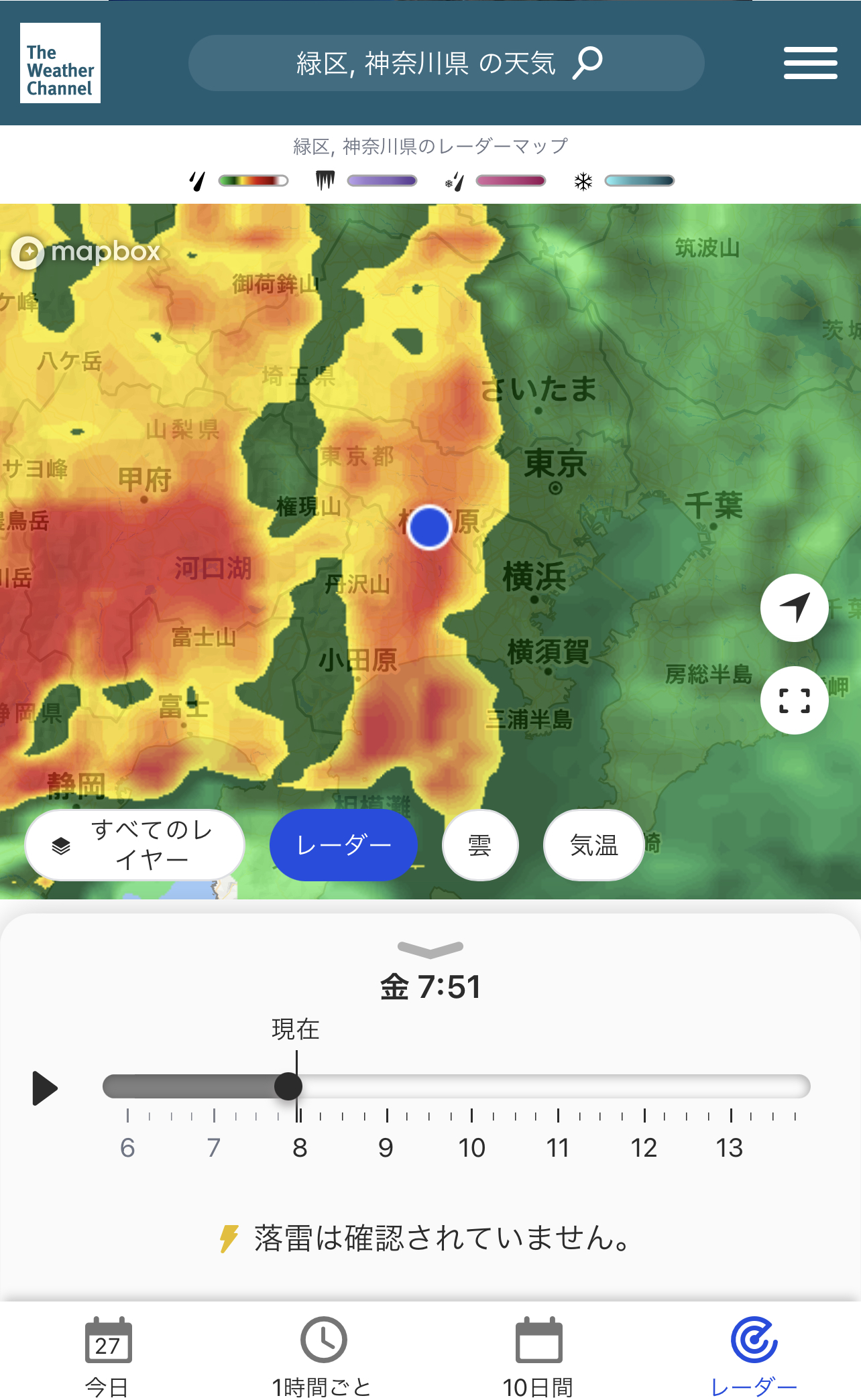Play the radar animation
This screenshot has height=1400, width=861.
pos(45,1088)
